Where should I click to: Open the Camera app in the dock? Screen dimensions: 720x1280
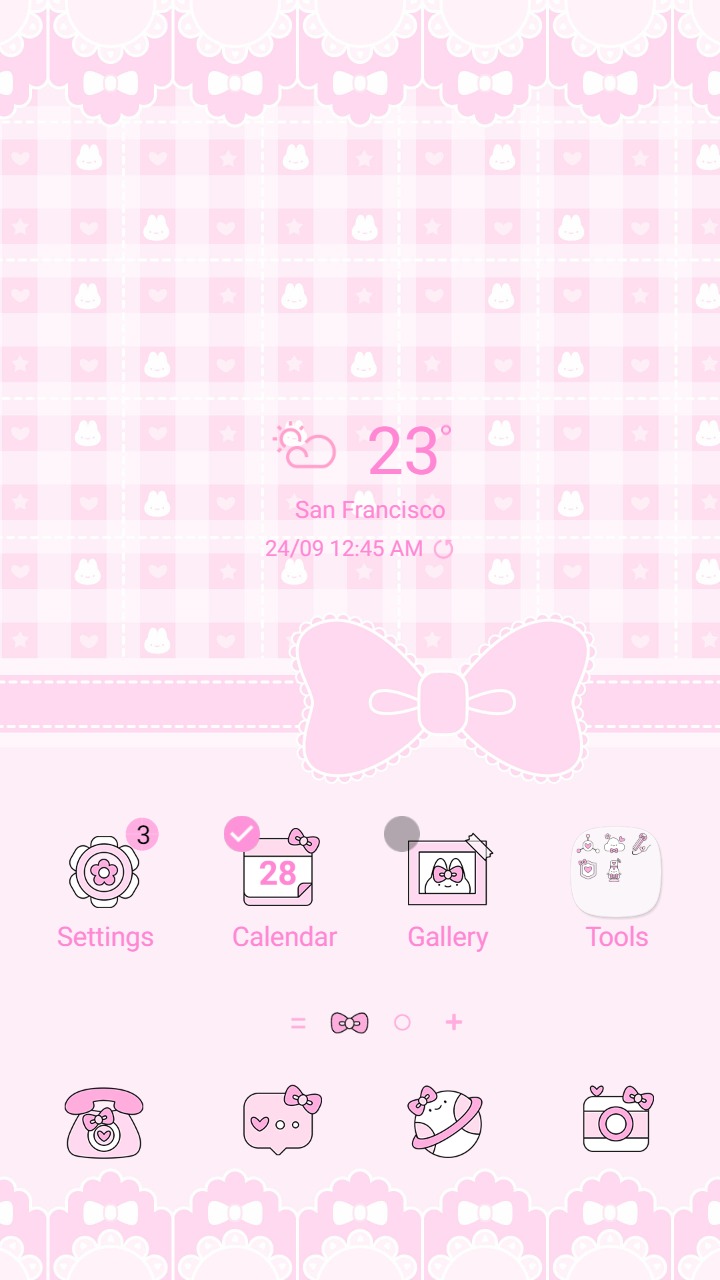point(616,1122)
